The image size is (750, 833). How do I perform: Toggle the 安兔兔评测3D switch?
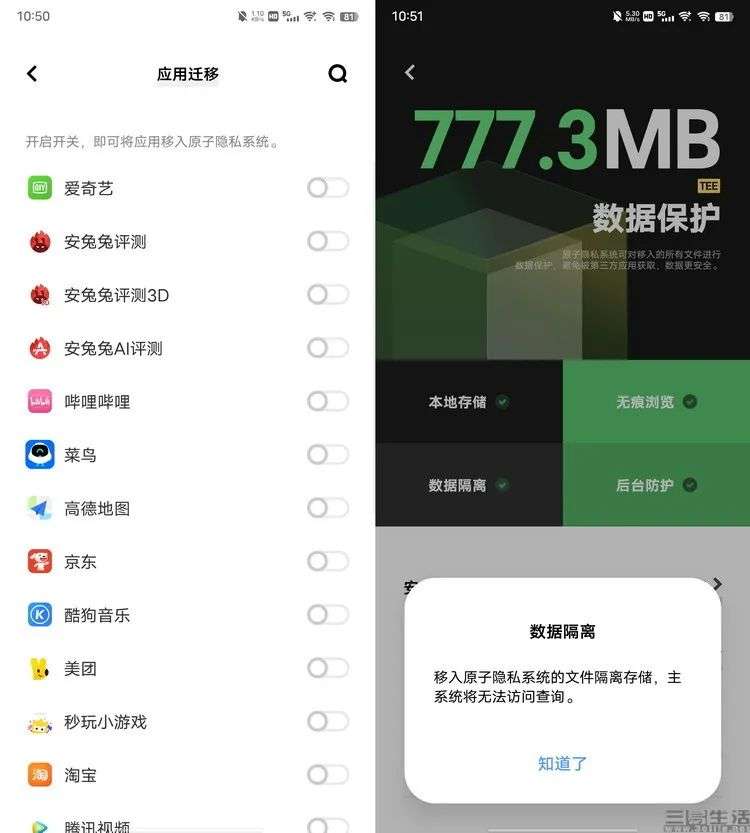pos(328,294)
